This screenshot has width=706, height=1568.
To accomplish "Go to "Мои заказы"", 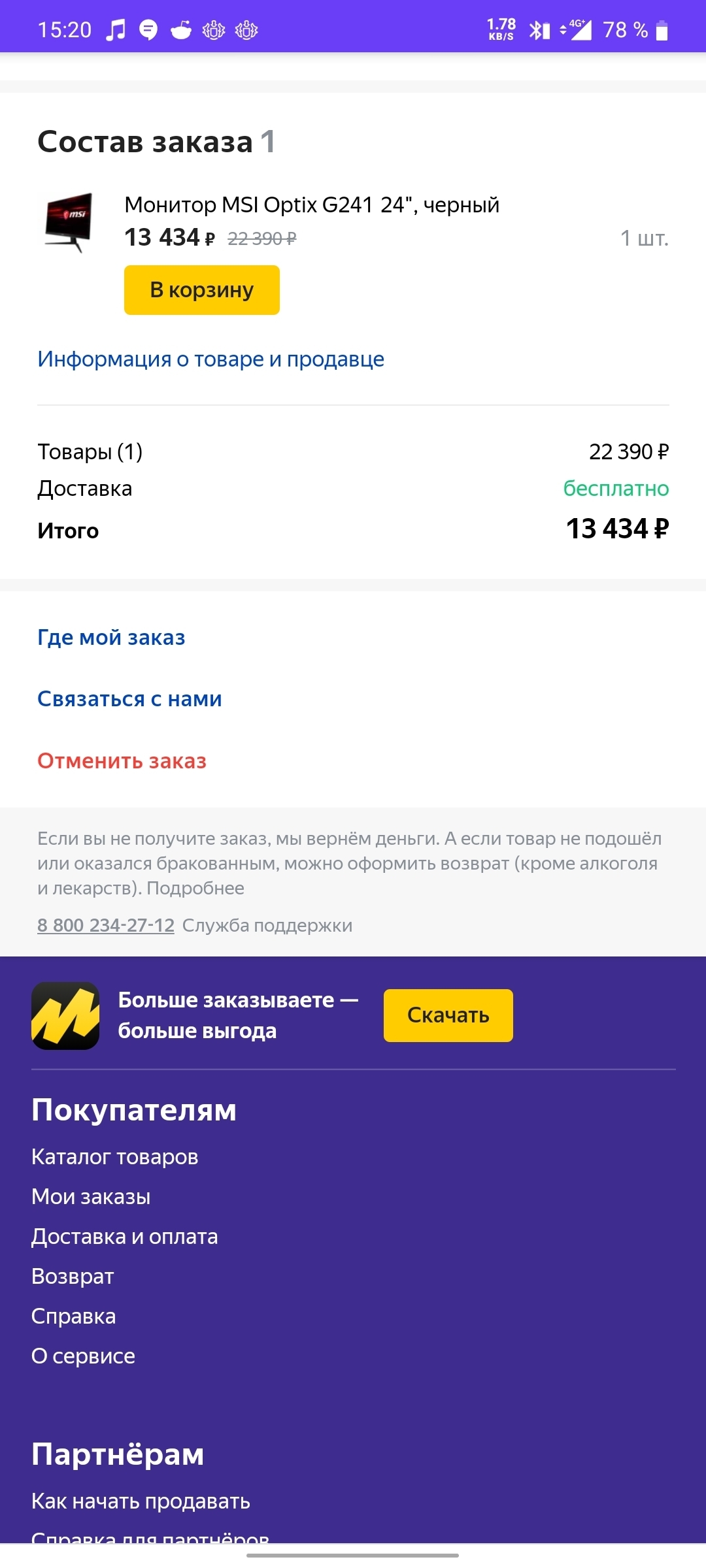I will [91, 1197].
